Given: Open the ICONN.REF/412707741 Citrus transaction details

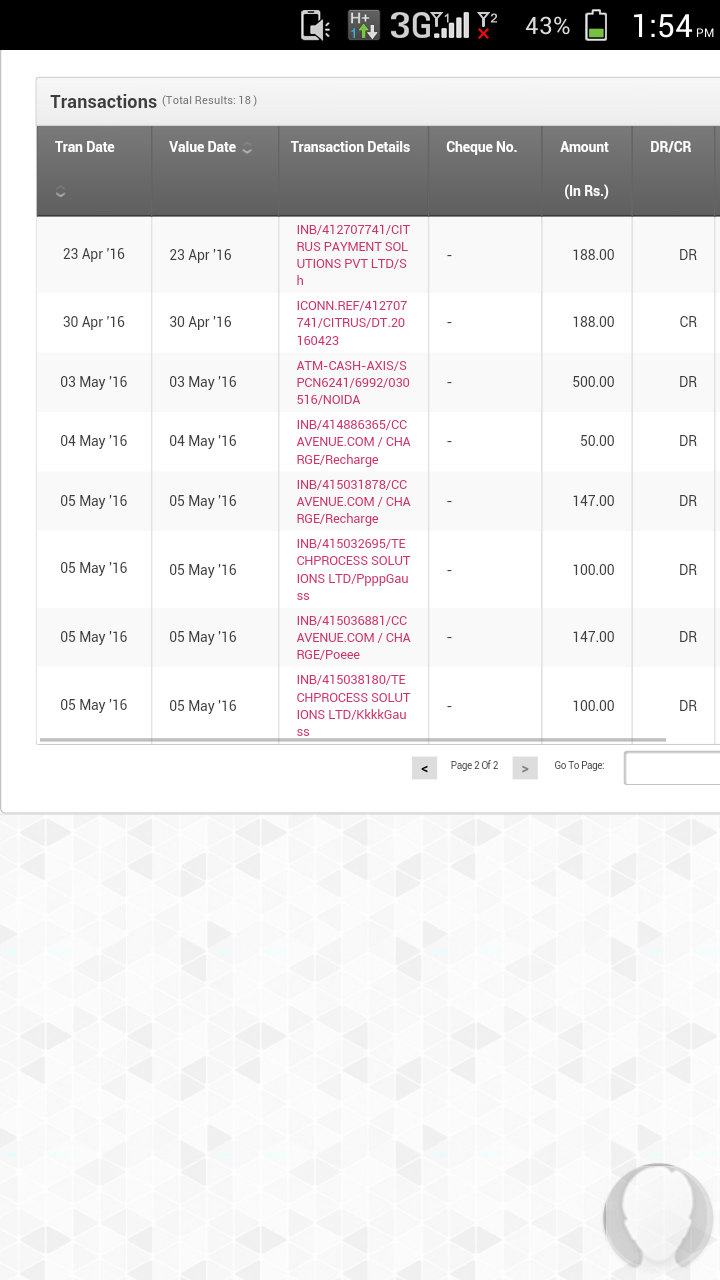Looking at the screenshot, I should pos(353,322).
